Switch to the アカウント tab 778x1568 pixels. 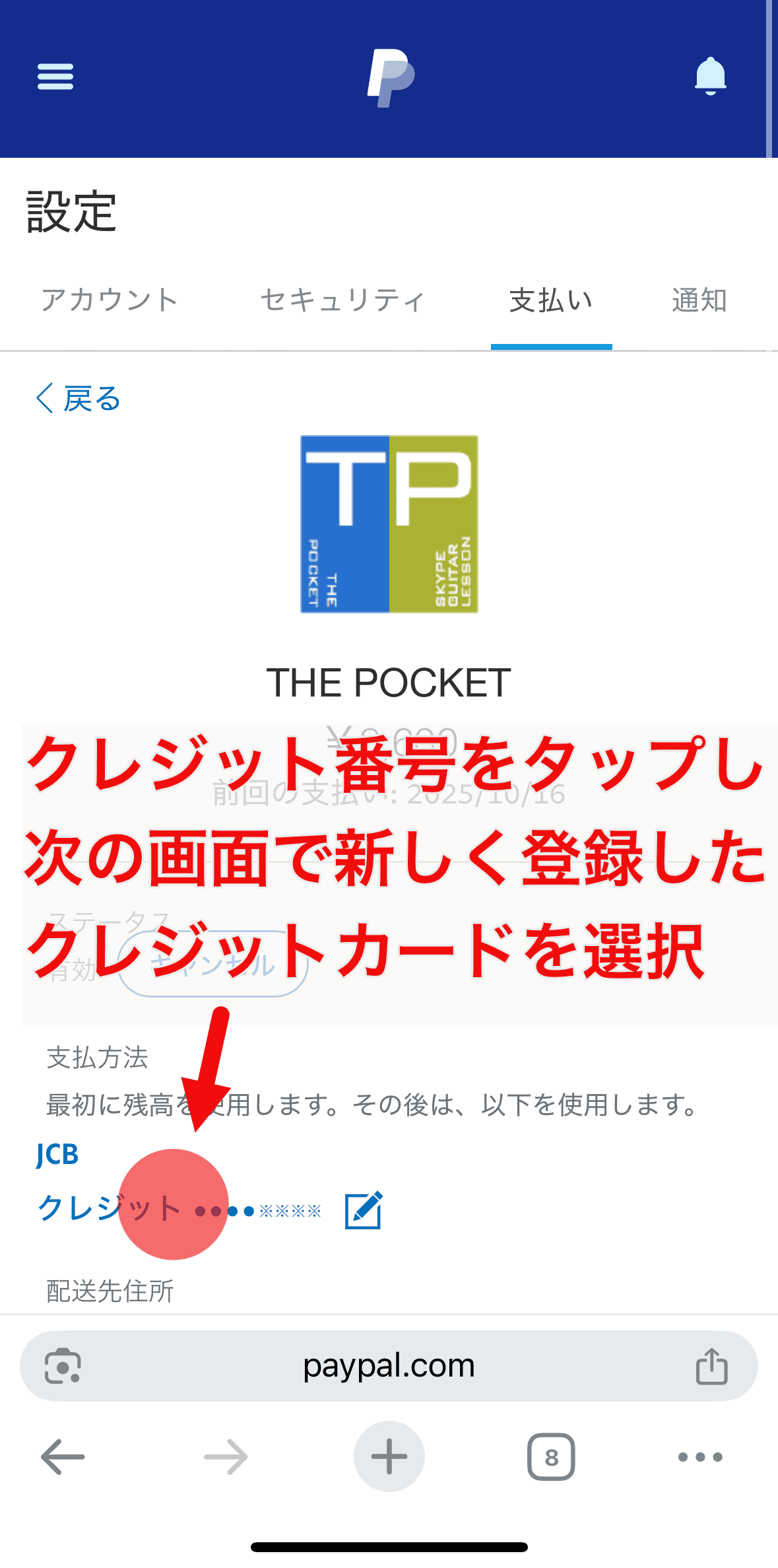pos(110,300)
